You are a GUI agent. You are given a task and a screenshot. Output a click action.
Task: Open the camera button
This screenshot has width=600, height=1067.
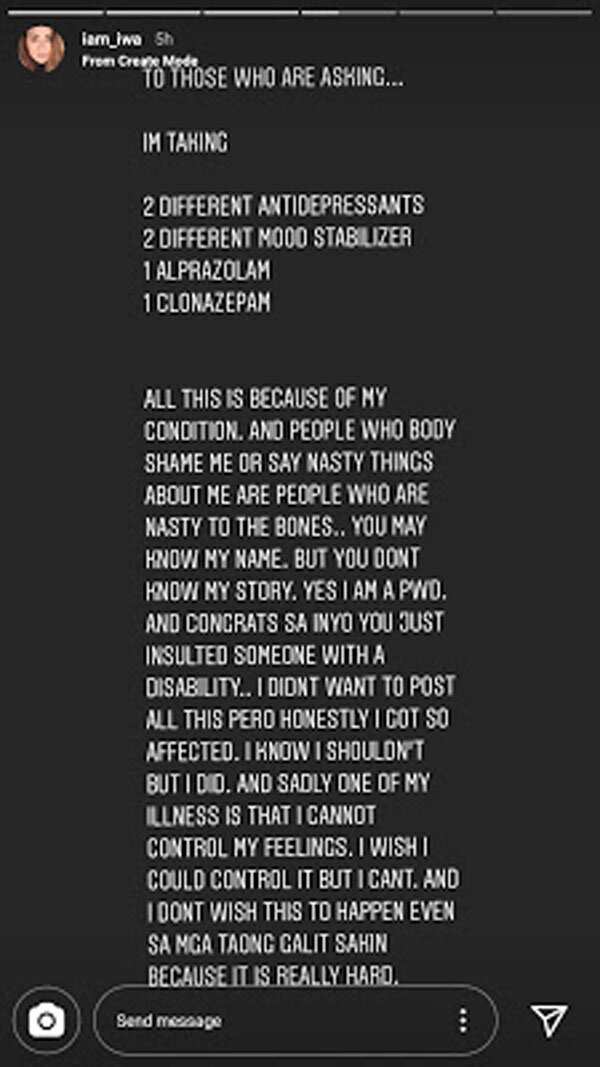point(47,1020)
